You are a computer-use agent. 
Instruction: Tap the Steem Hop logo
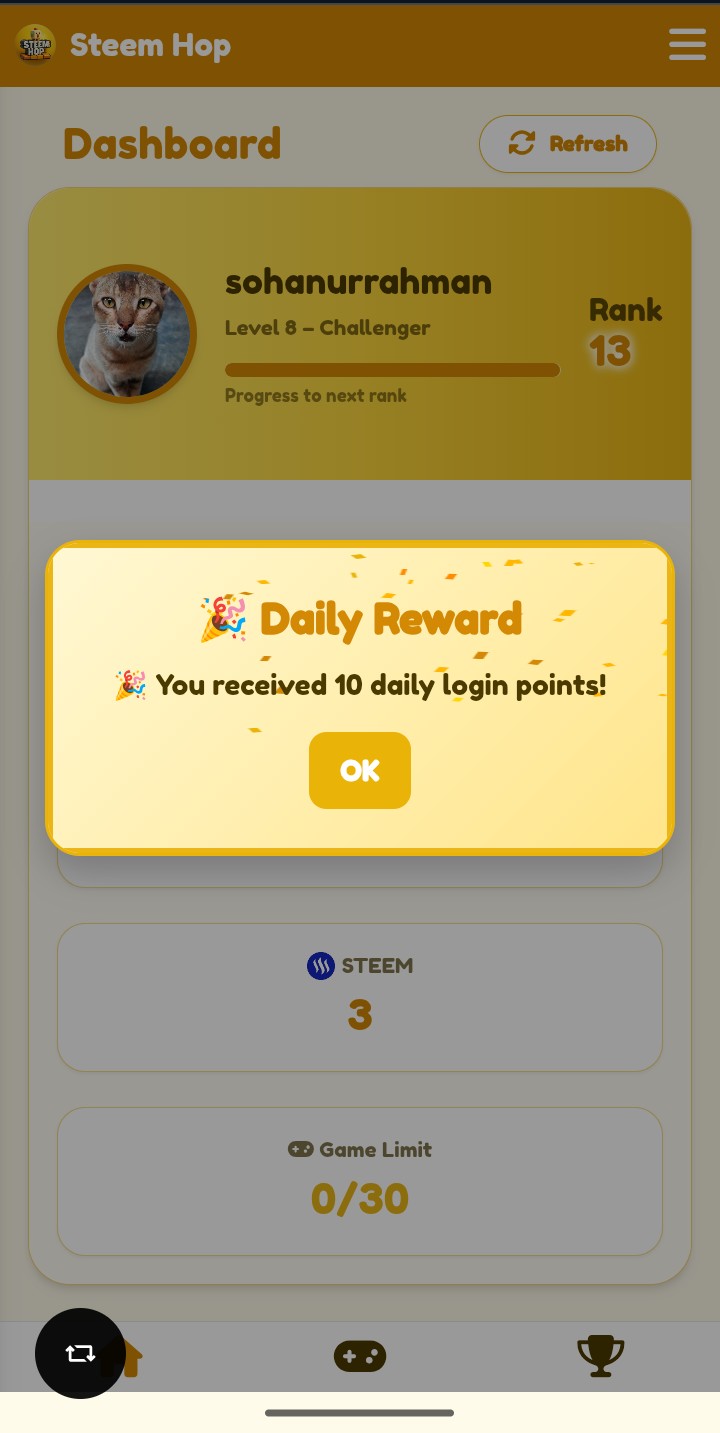[x=36, y=45]
